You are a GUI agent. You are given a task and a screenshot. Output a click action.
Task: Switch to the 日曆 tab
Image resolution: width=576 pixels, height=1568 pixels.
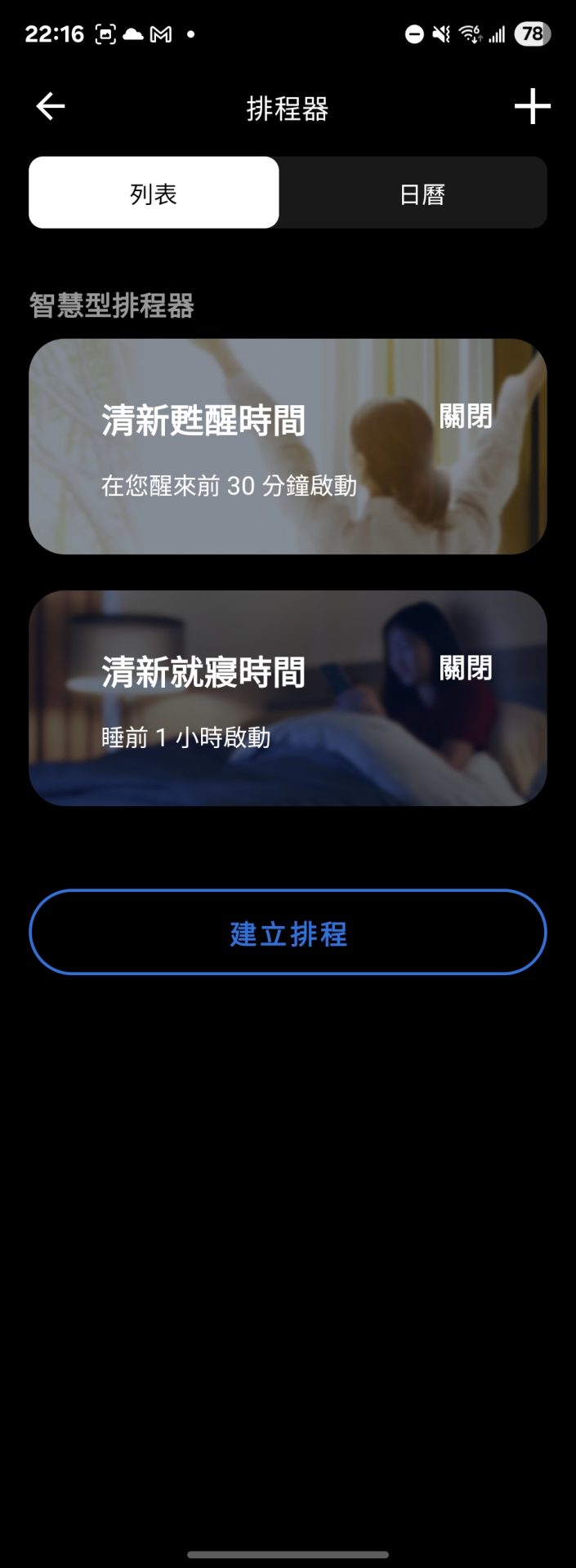tap(422, 194)
